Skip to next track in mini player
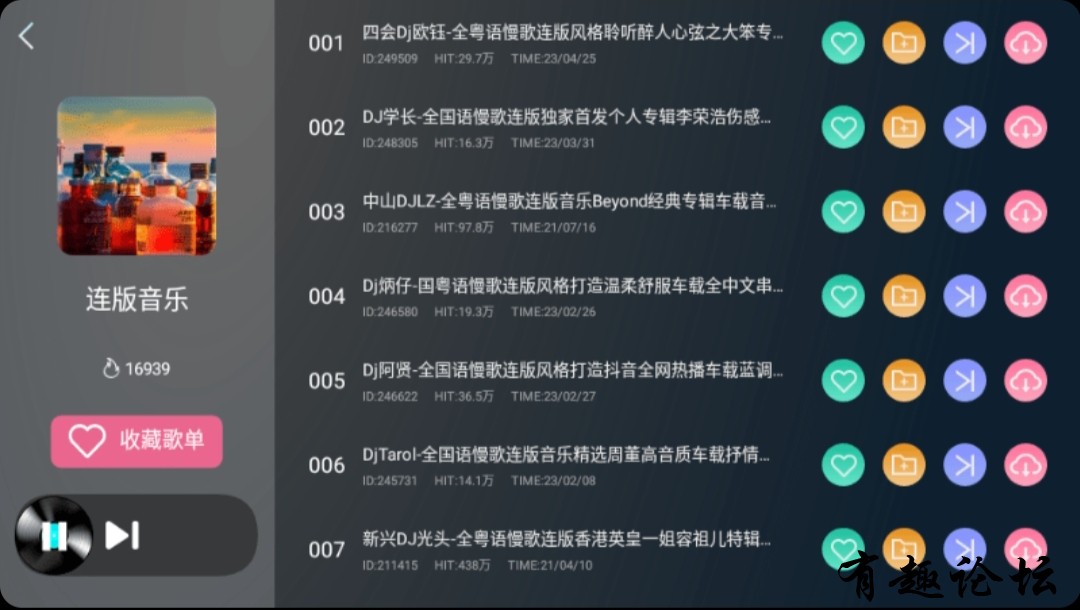Viewport: 1080px width, 610px height. [x=122, y=536]
